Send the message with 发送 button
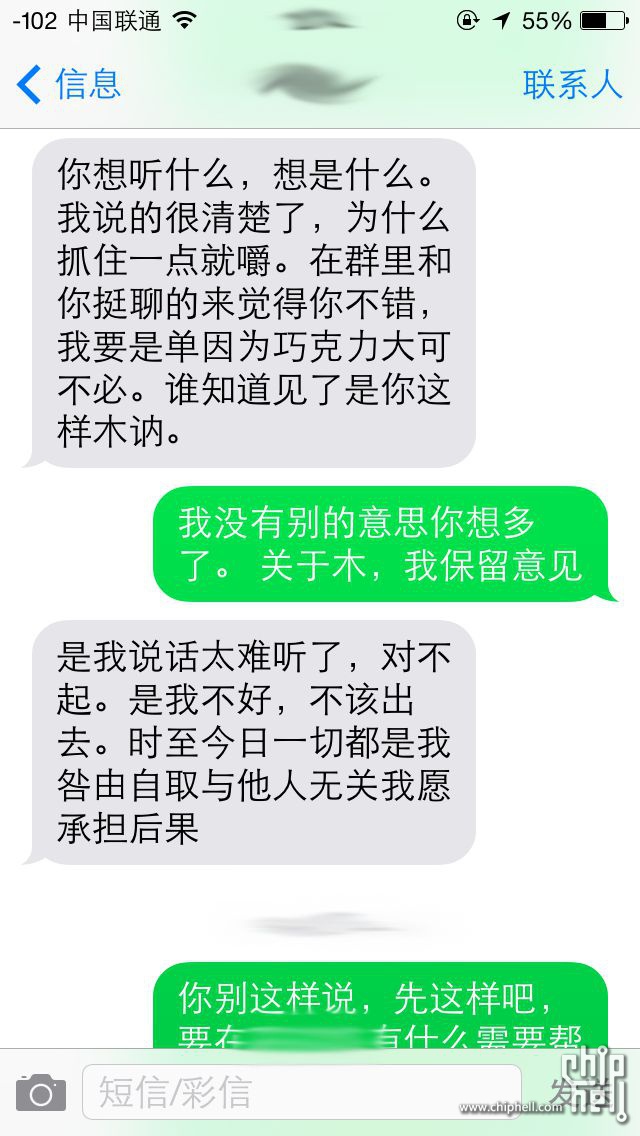This screenshot has height=1136, width=640. click(578, 1093)
